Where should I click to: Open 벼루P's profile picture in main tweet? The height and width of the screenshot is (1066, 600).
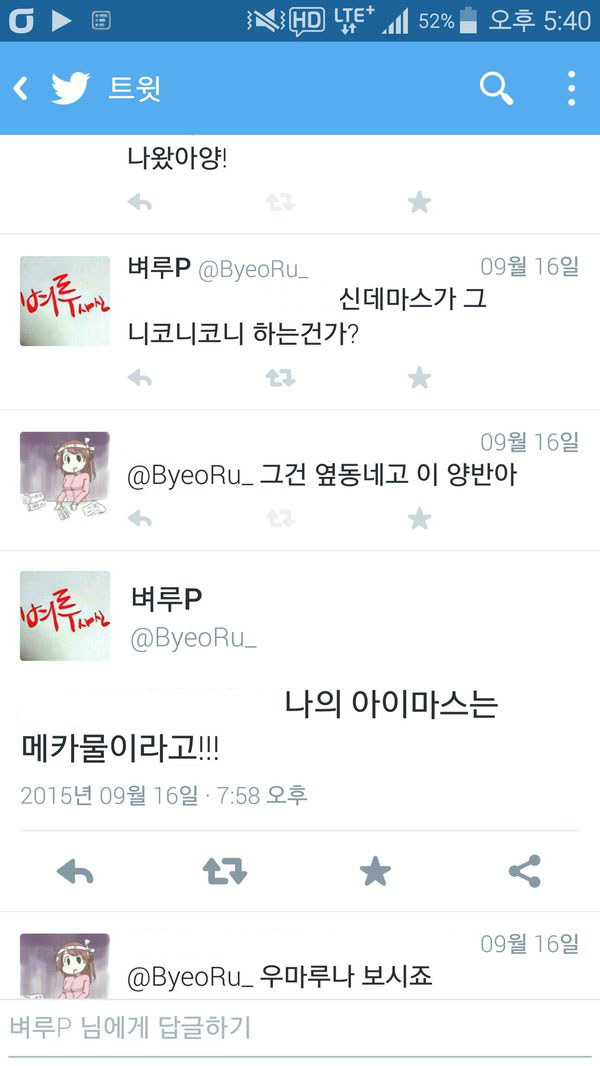pyautogui.click(x=65, y=616)
